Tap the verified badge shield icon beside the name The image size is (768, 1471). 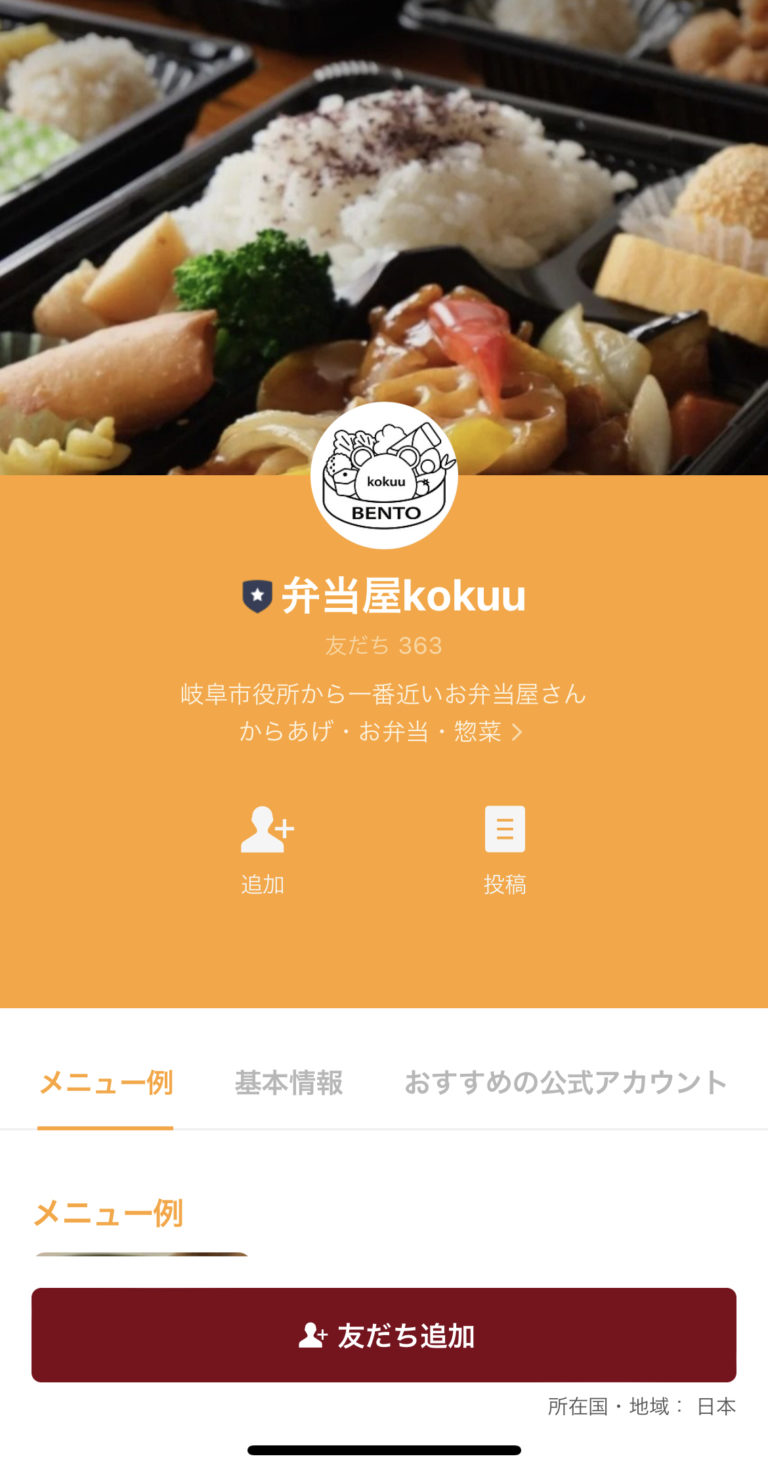[257, 595]
